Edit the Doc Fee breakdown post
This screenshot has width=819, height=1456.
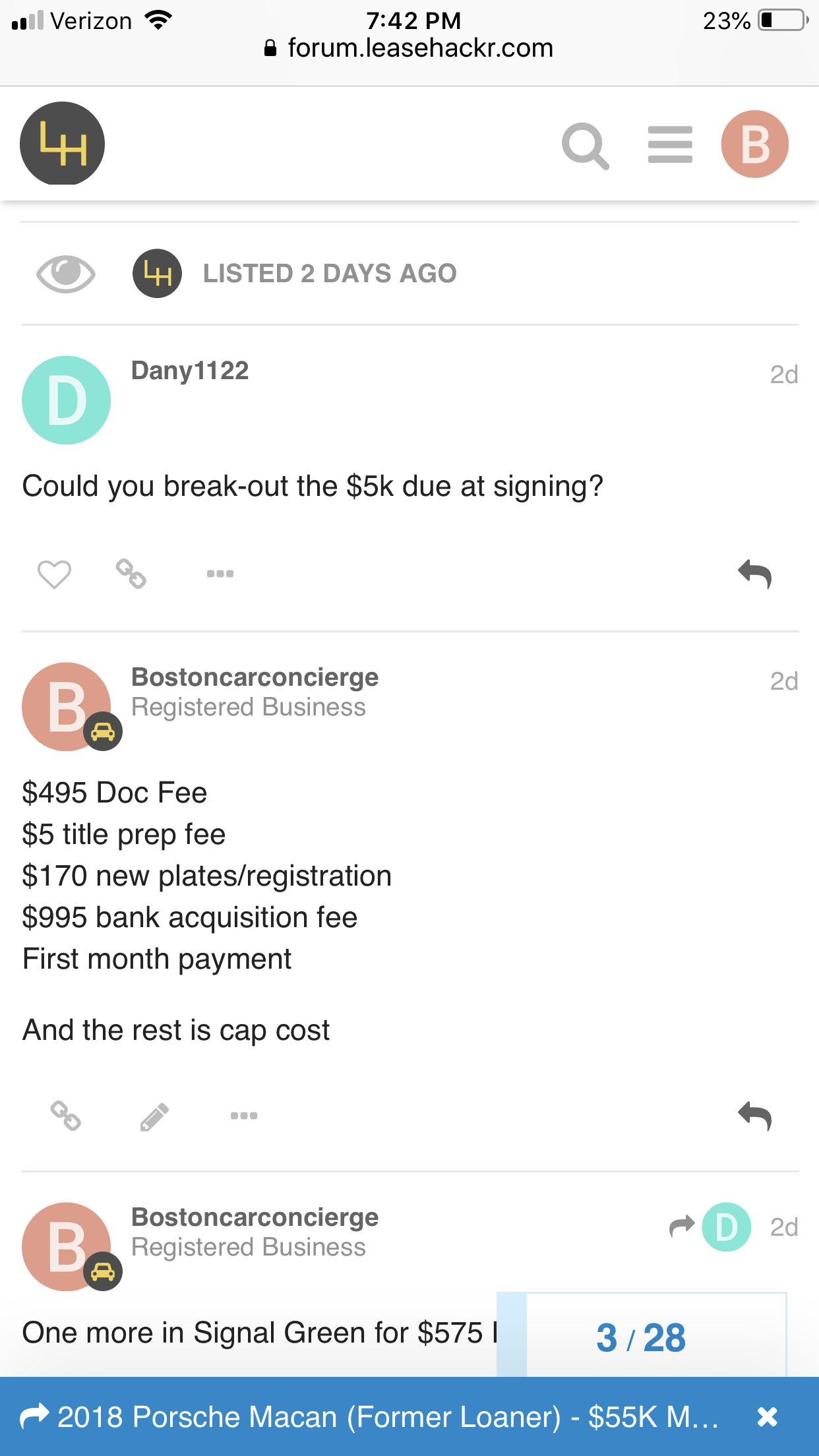click(x=154, y=1116)
